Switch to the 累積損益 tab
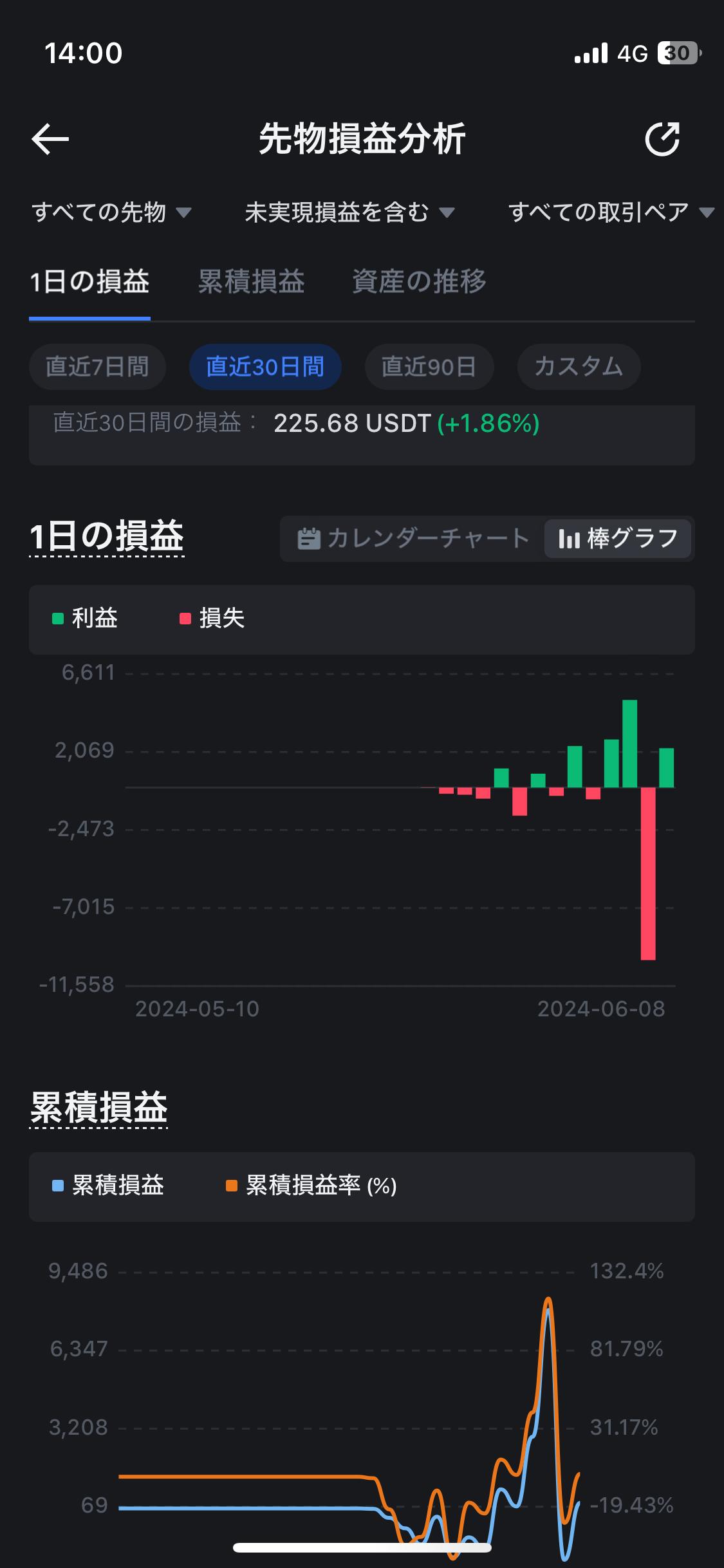Image resolution: width=724 pixels, height=1568 pixels. point(251,282)
